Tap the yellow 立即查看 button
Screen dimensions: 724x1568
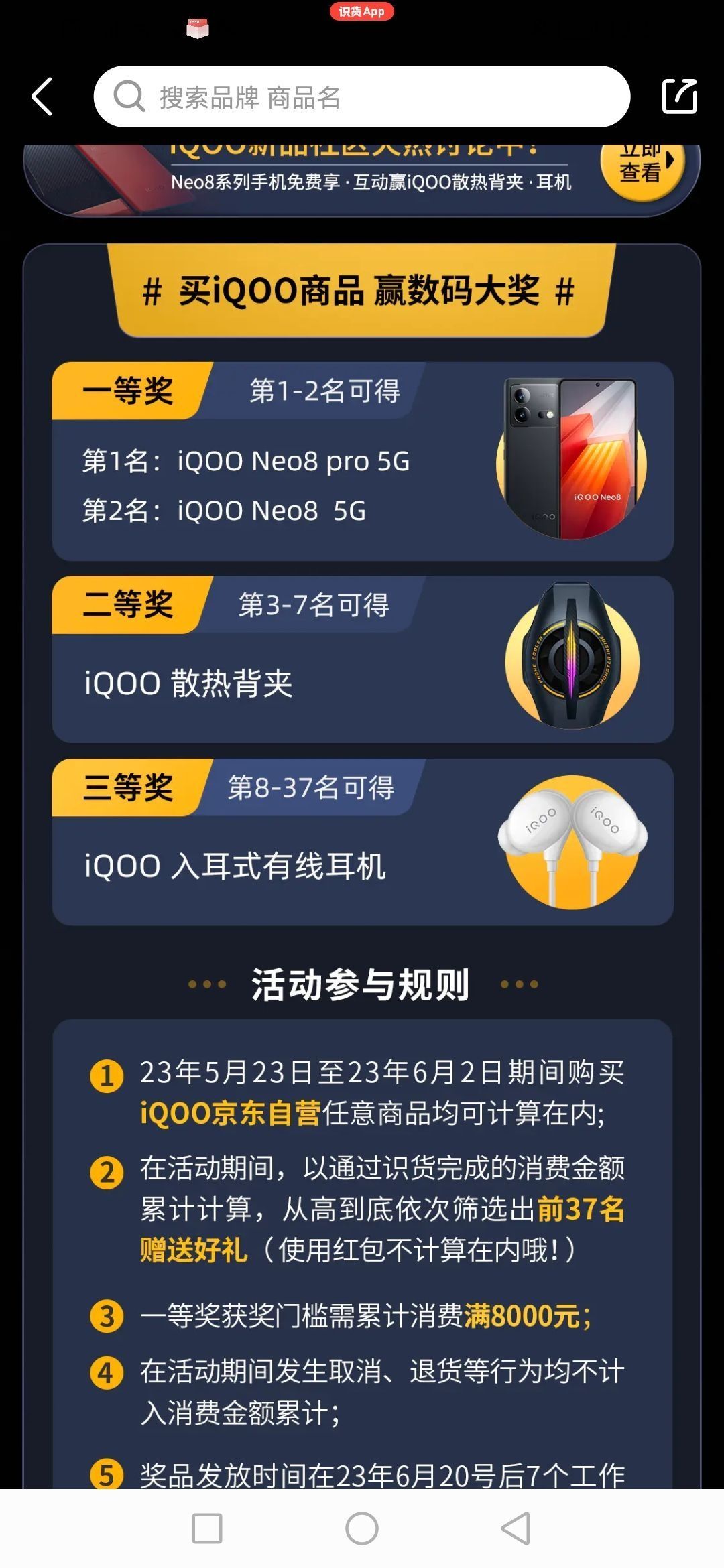(642, 168)
